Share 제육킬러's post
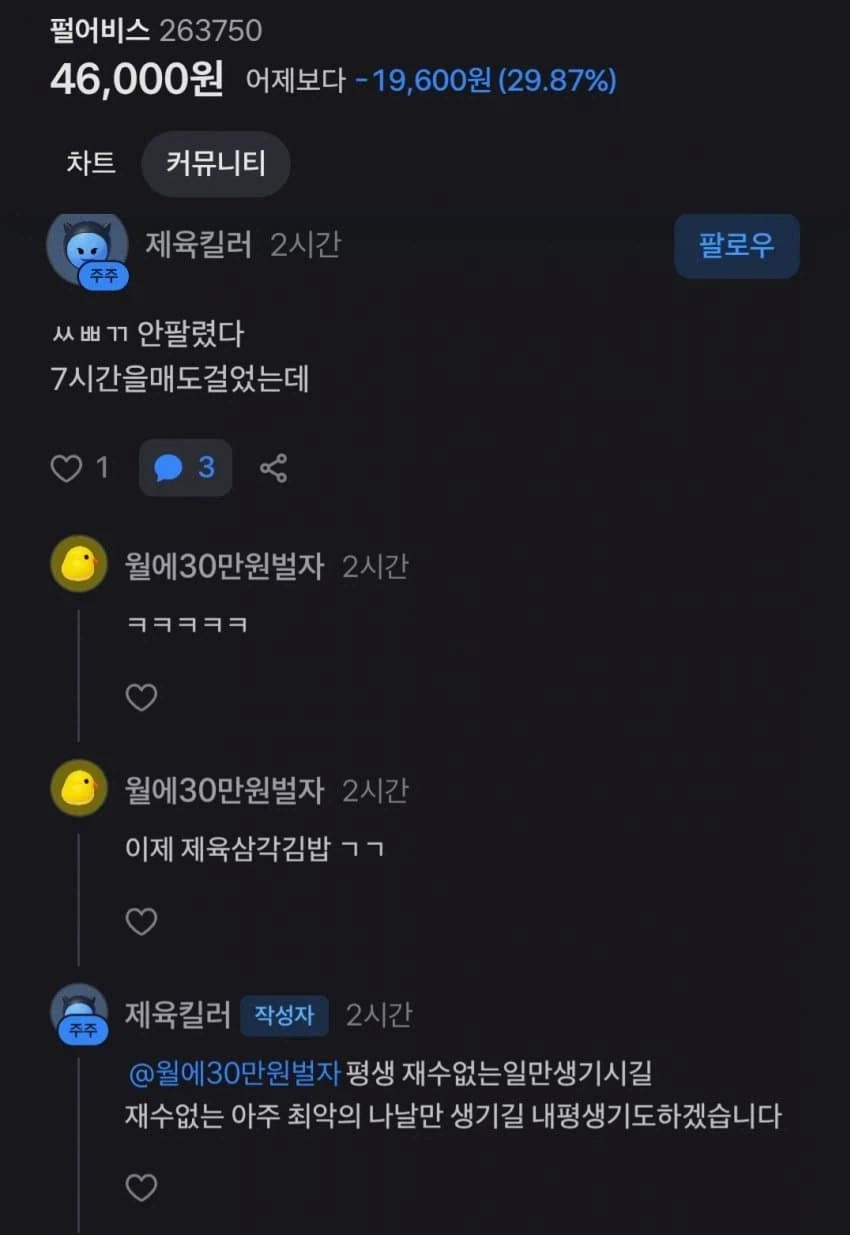The image size is (850, 1235). [x=272, y=467]
